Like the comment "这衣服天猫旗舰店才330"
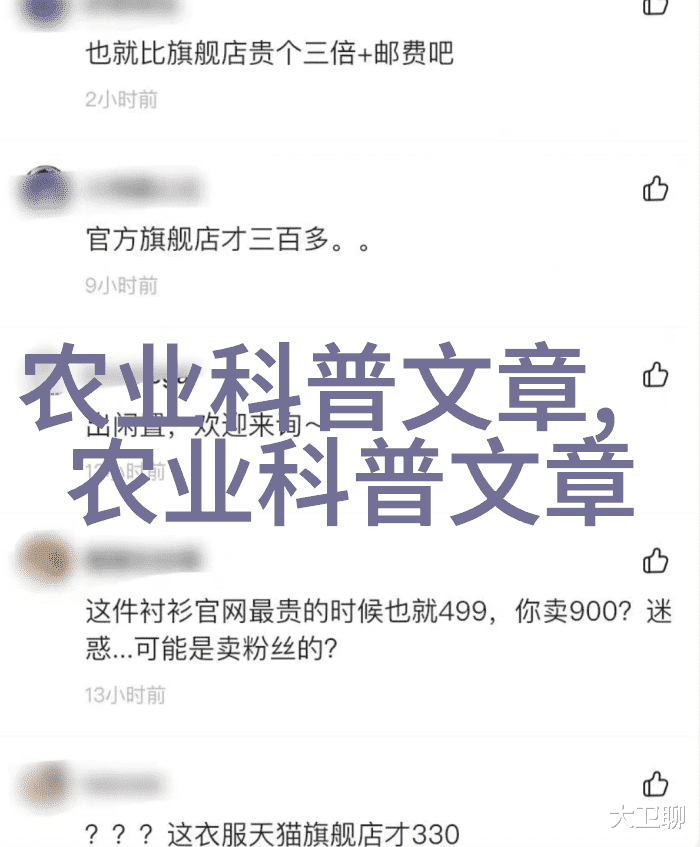This screenshot has height=847, width=700. pos(655,782)
